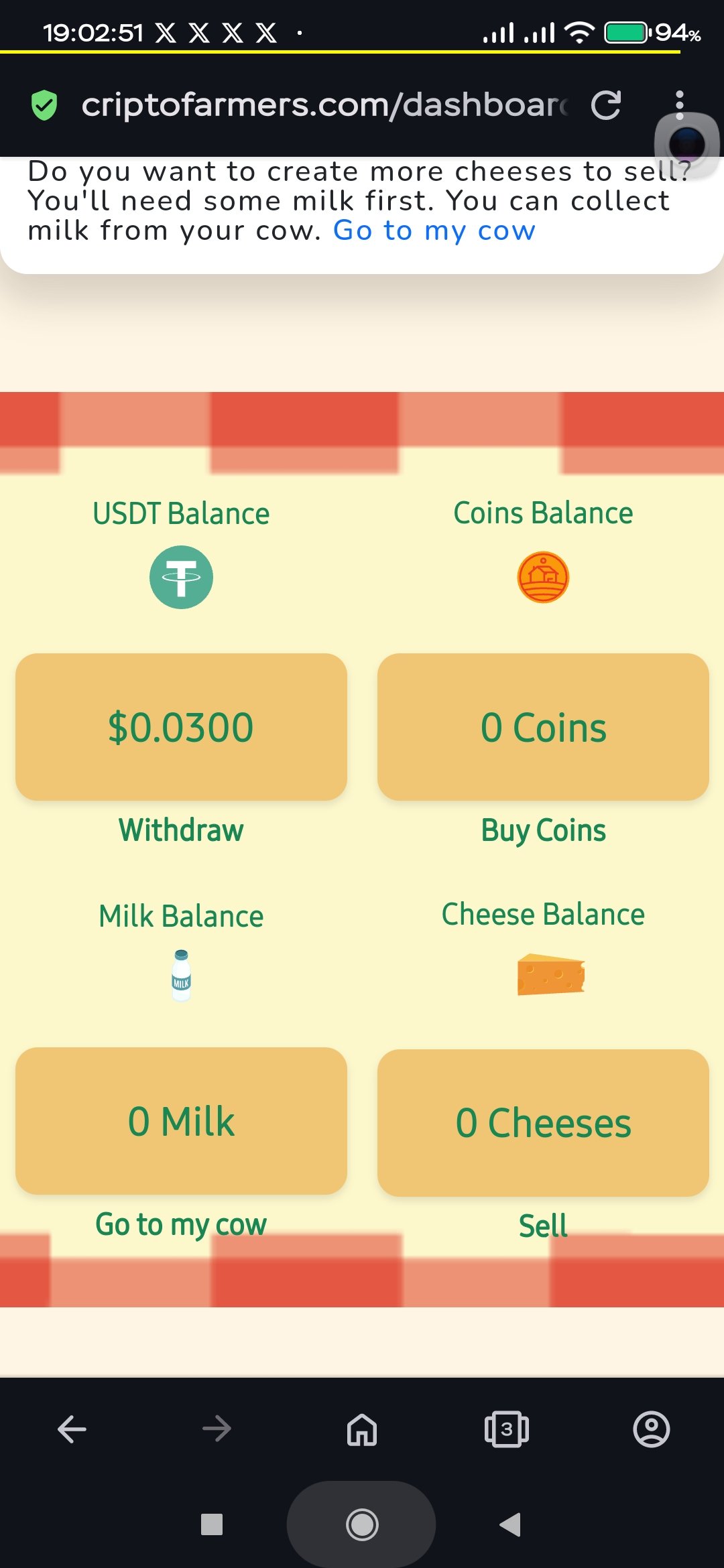The image size is (724, 1568).
Task: Reload the page with the refresh icon
Action: click(x=606, y=105)
